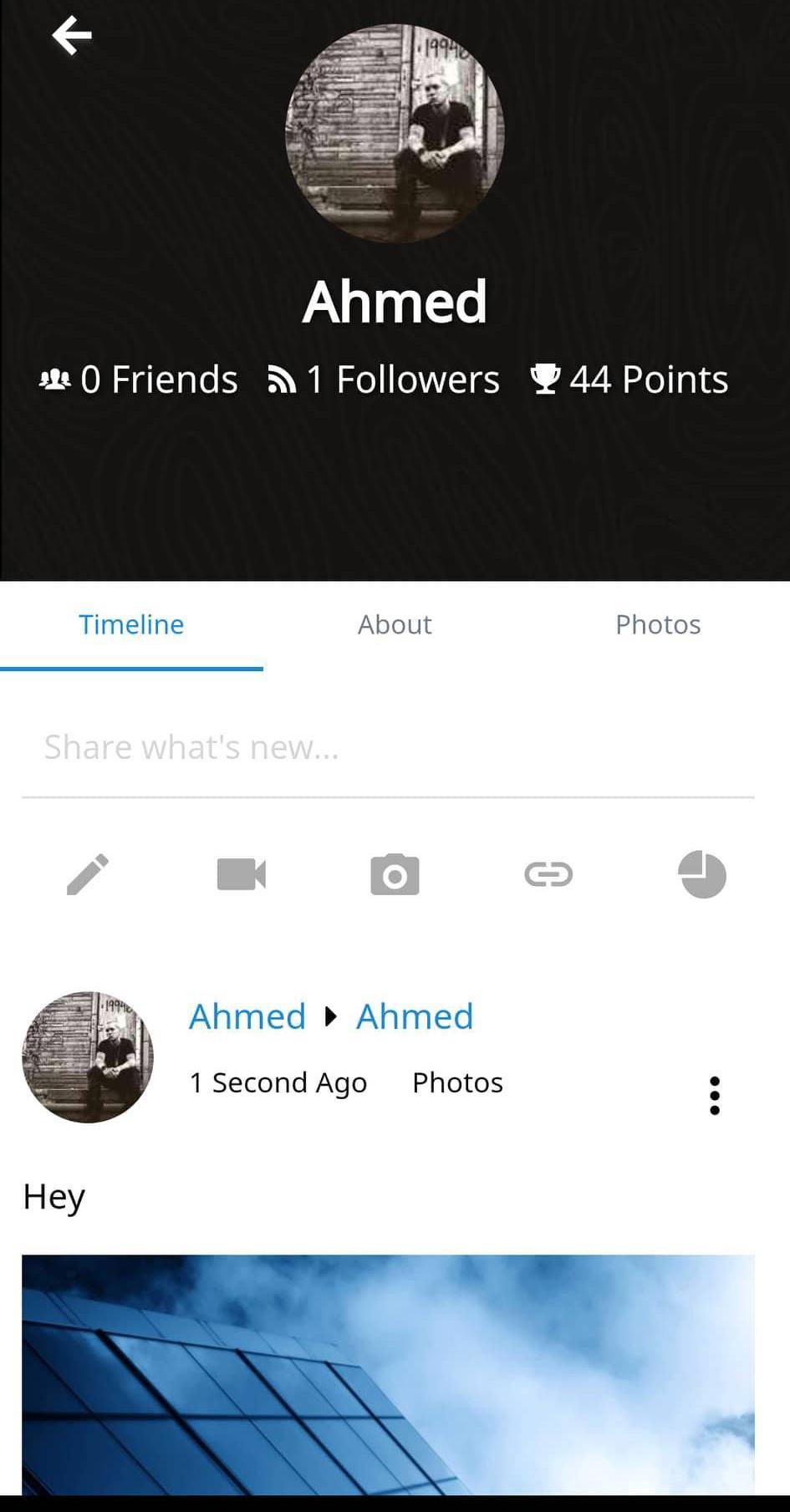The image size is (790, 1512).
Task: Open the first Ahmed name link on post
Action: coord(247,1016)
